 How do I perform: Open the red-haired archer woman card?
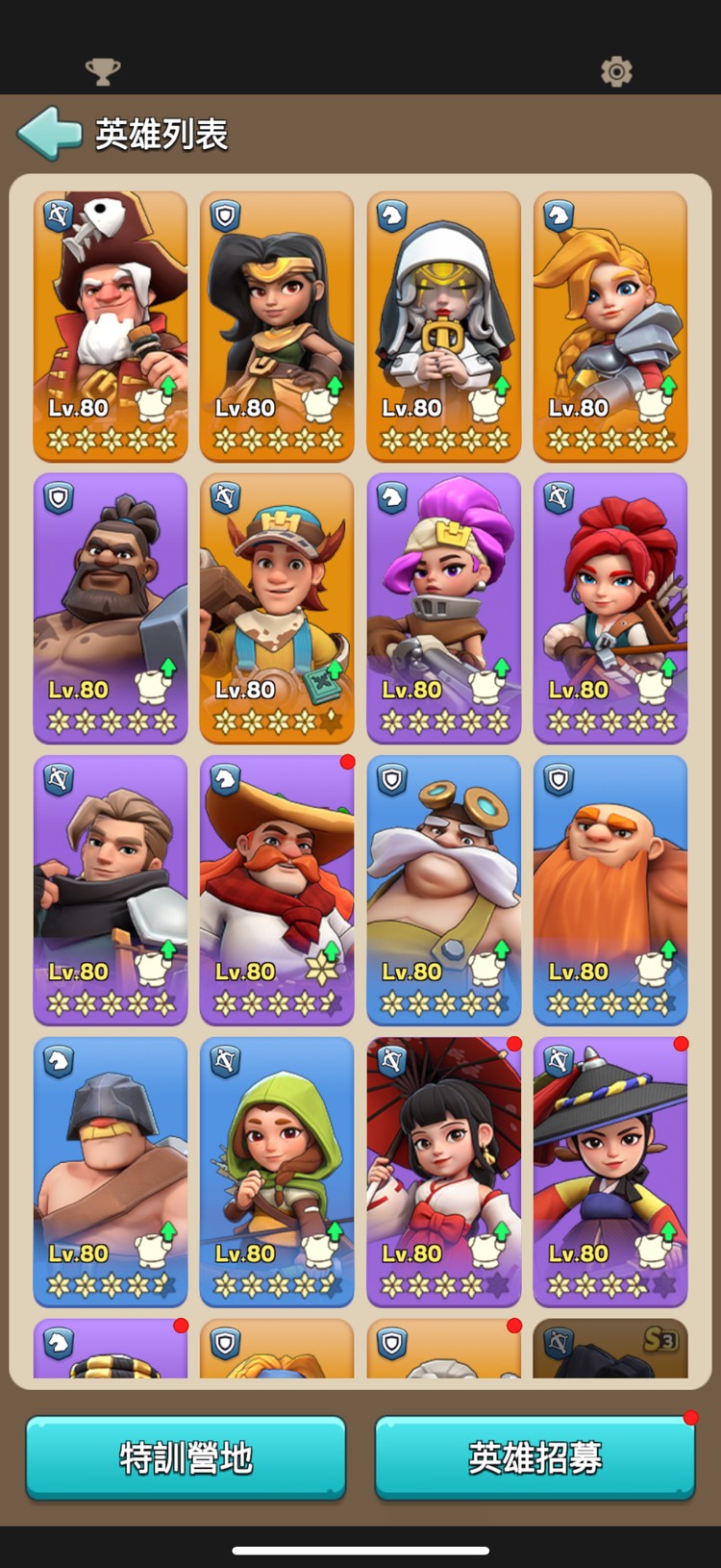click(x=610, y=608)
